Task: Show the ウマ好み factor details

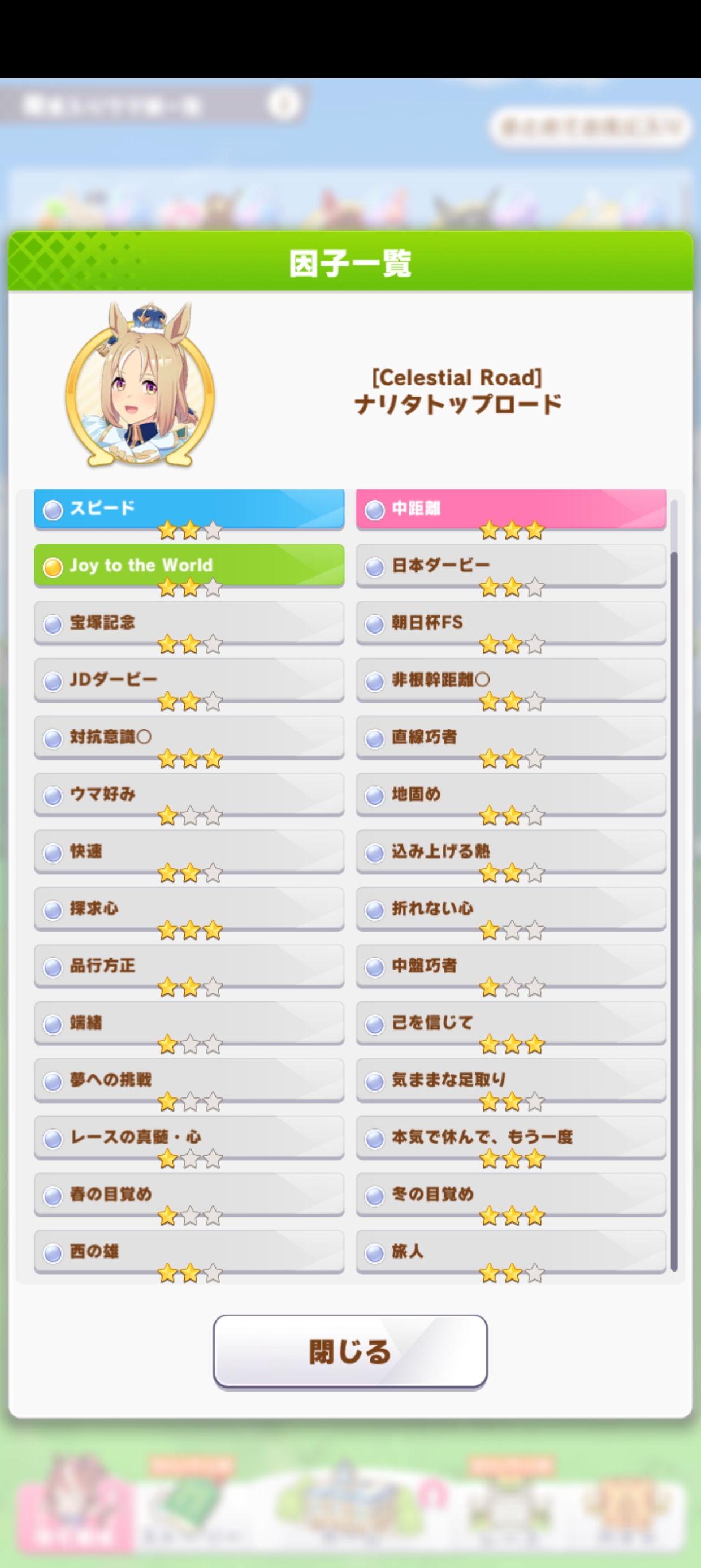Action: (x=189, y=794)
